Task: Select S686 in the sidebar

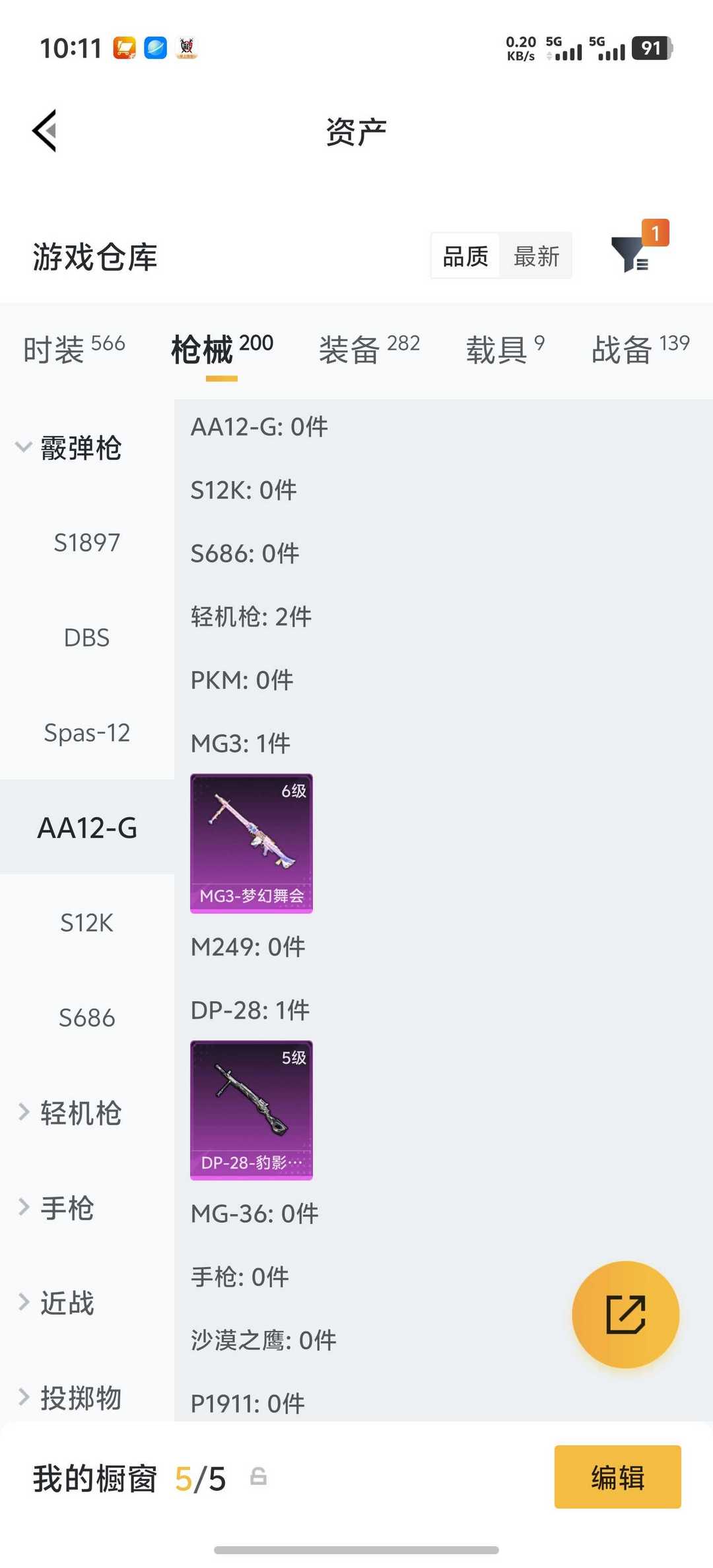Action: (86, 1018)
